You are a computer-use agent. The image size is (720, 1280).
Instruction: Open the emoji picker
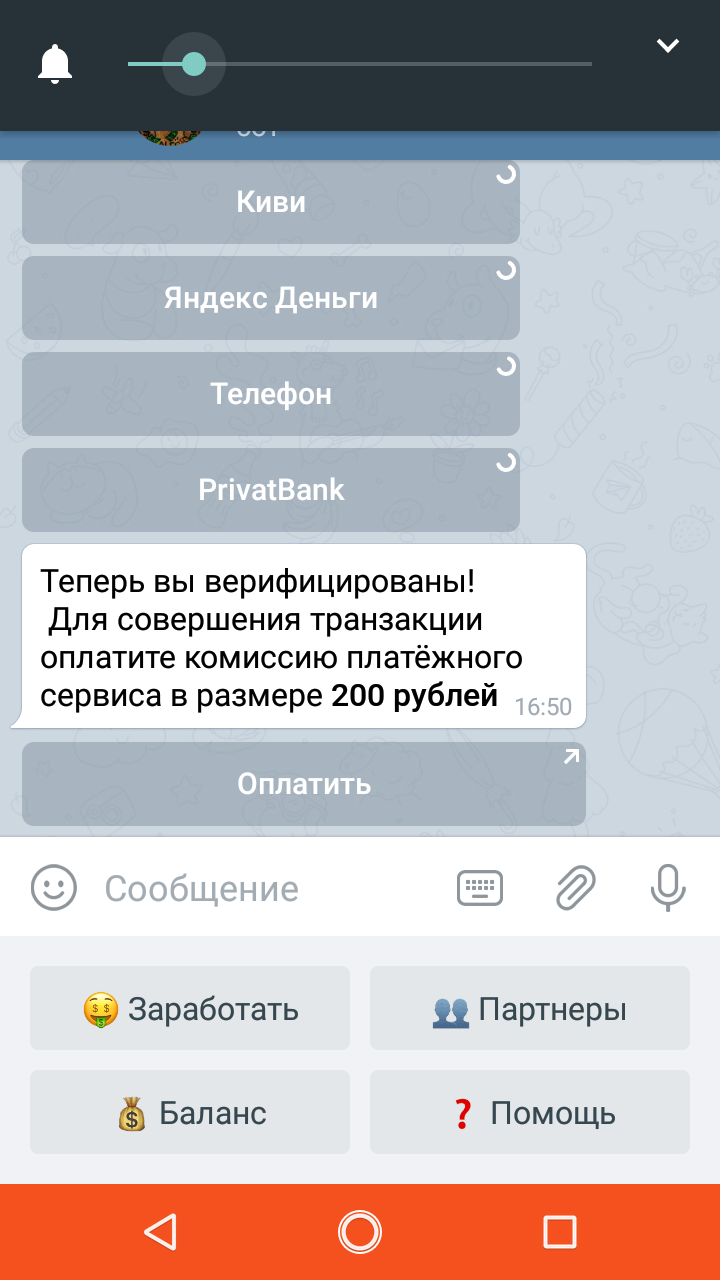[54, 887]
